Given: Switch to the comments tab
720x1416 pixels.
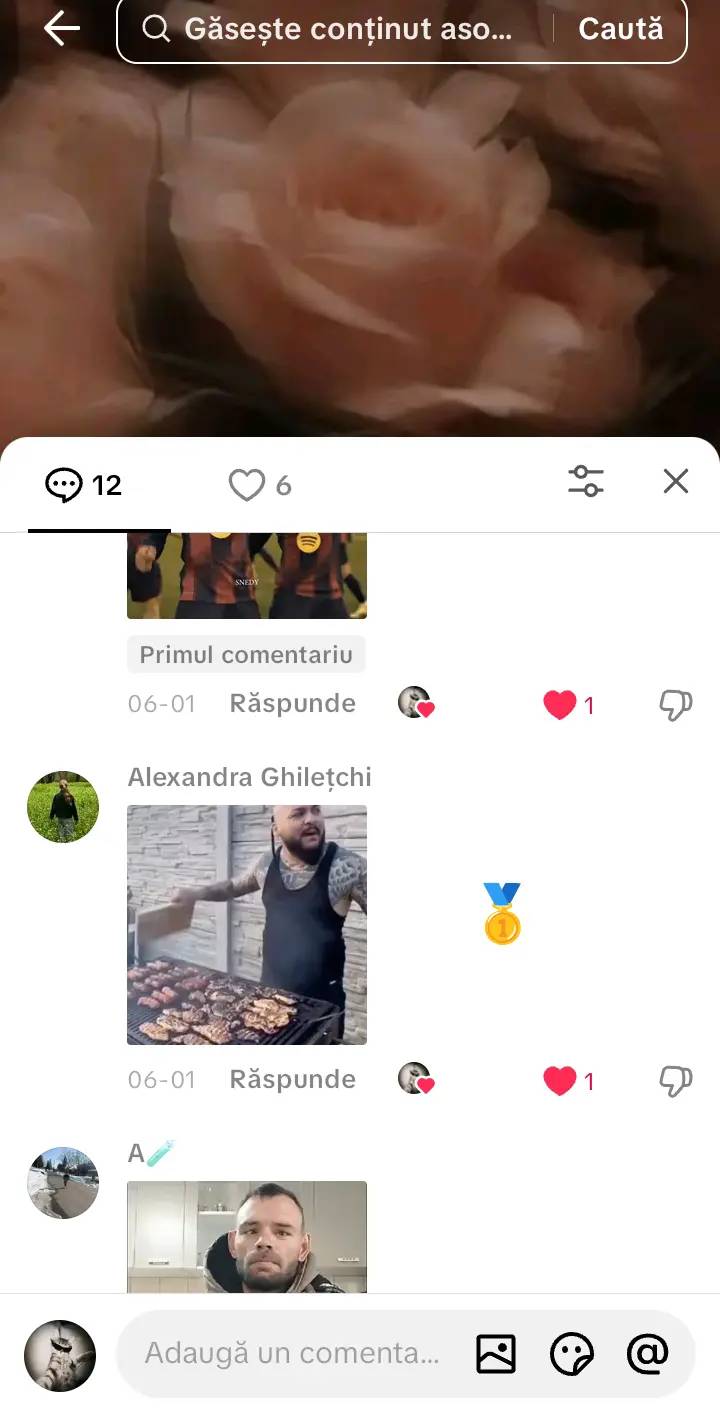Looking at the screenshot, I should point(84,486).
